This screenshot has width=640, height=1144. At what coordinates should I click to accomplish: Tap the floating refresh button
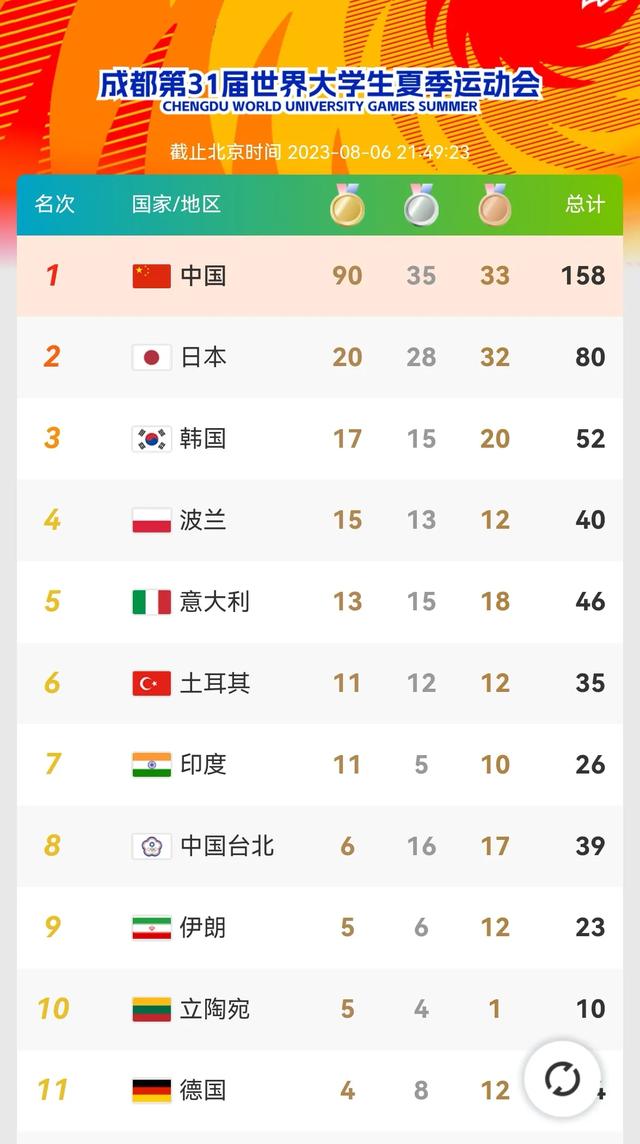tap(562, 1079)
